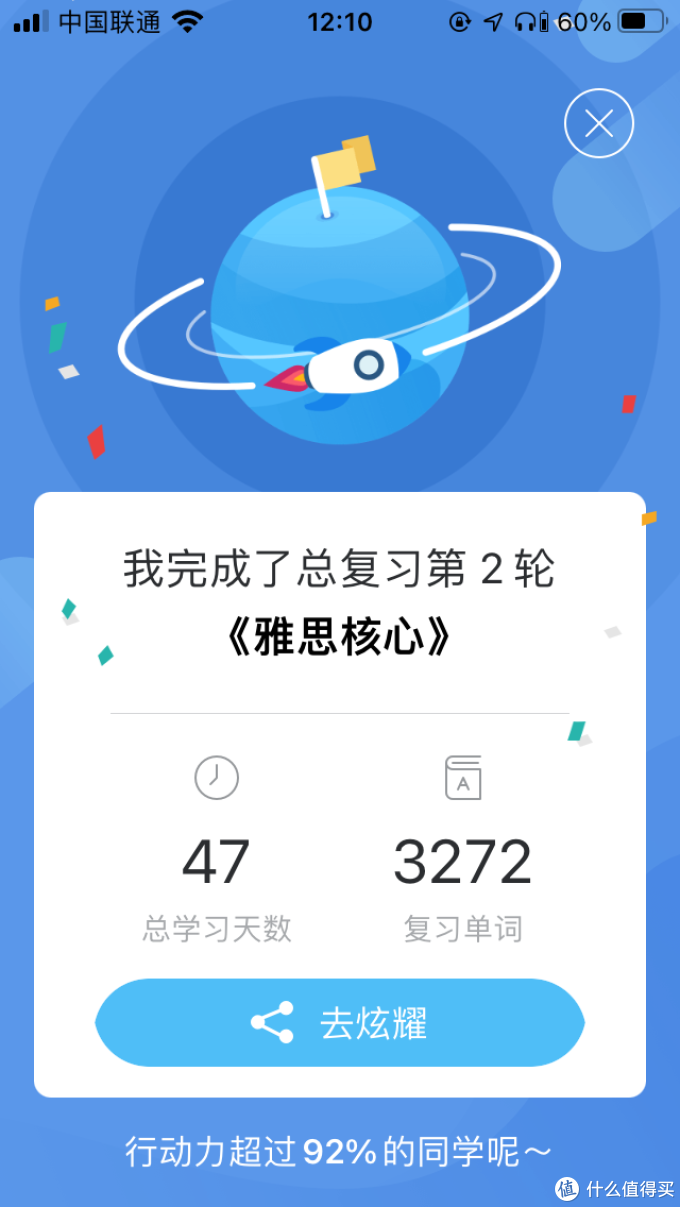The image size is (680, 1207).
Task: Tap the 去炫耀 share button
Action: [340, 1023]
